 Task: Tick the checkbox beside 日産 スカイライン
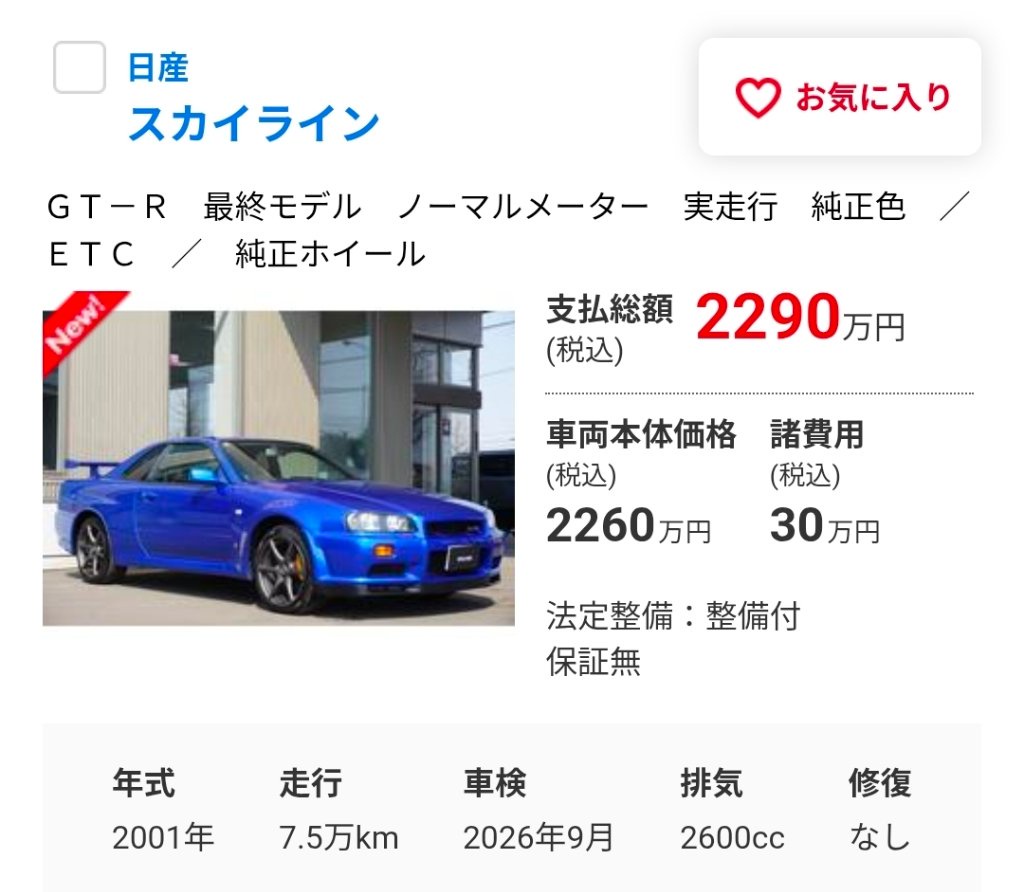tap(79, 68)
